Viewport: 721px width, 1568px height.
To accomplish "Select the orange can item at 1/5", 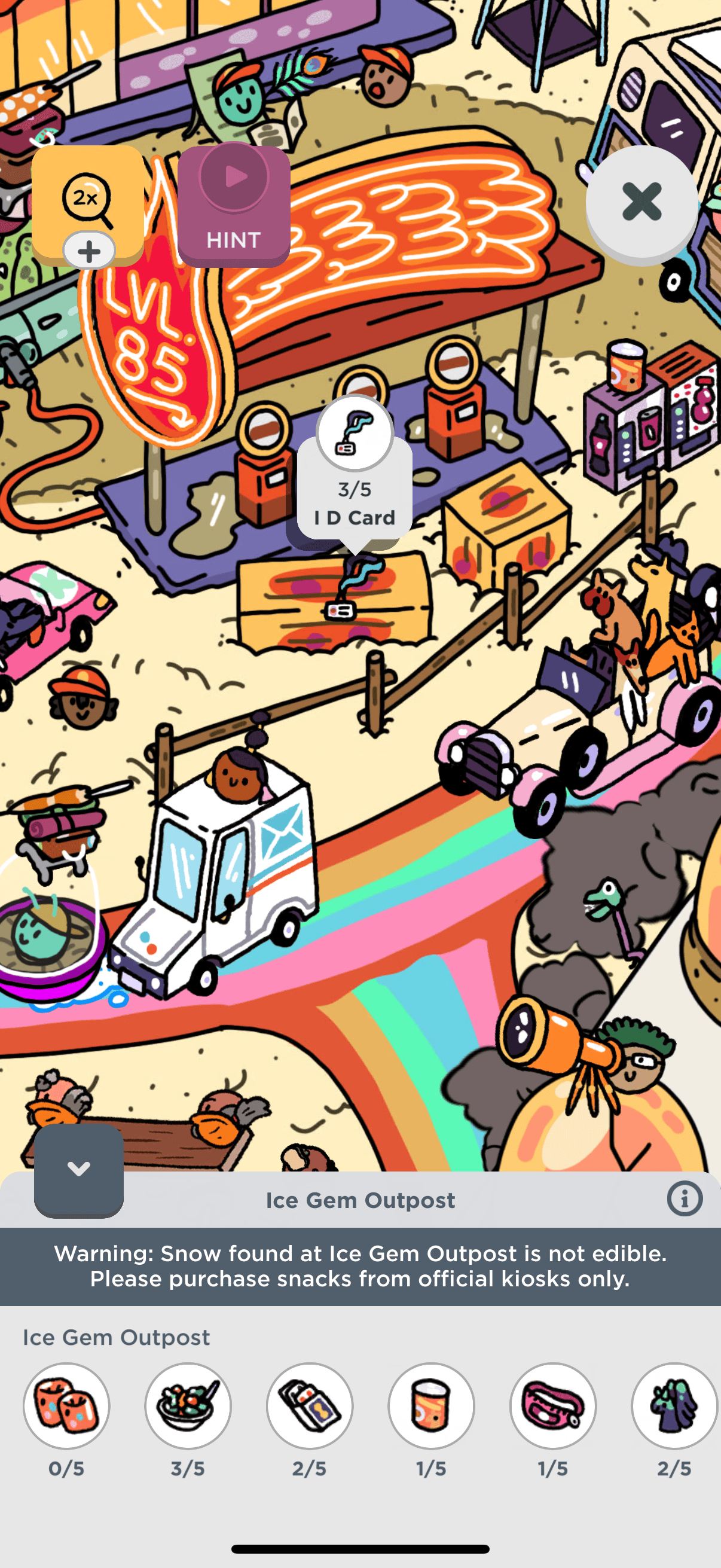I will pos(432,1405).
